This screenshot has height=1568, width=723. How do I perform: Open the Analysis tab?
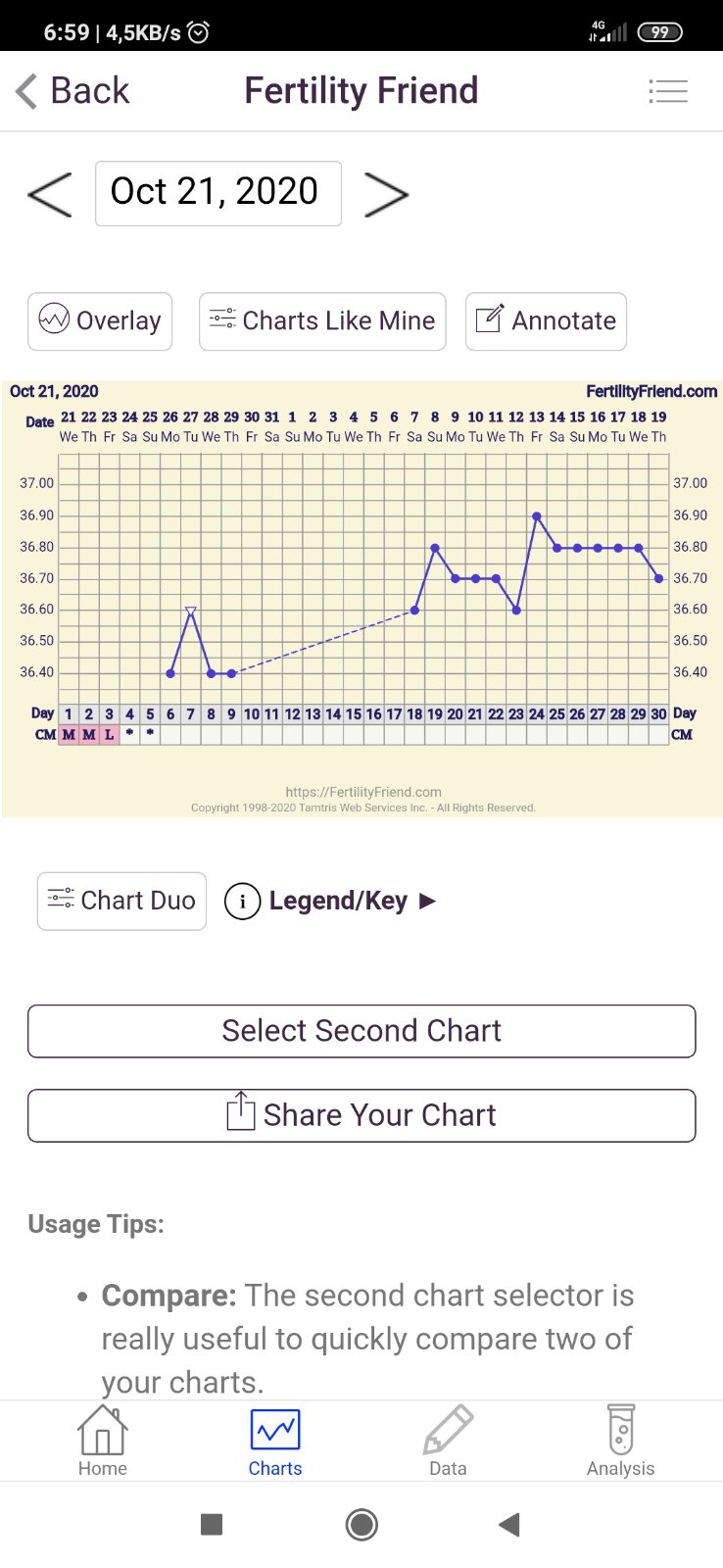(620, 1441)
